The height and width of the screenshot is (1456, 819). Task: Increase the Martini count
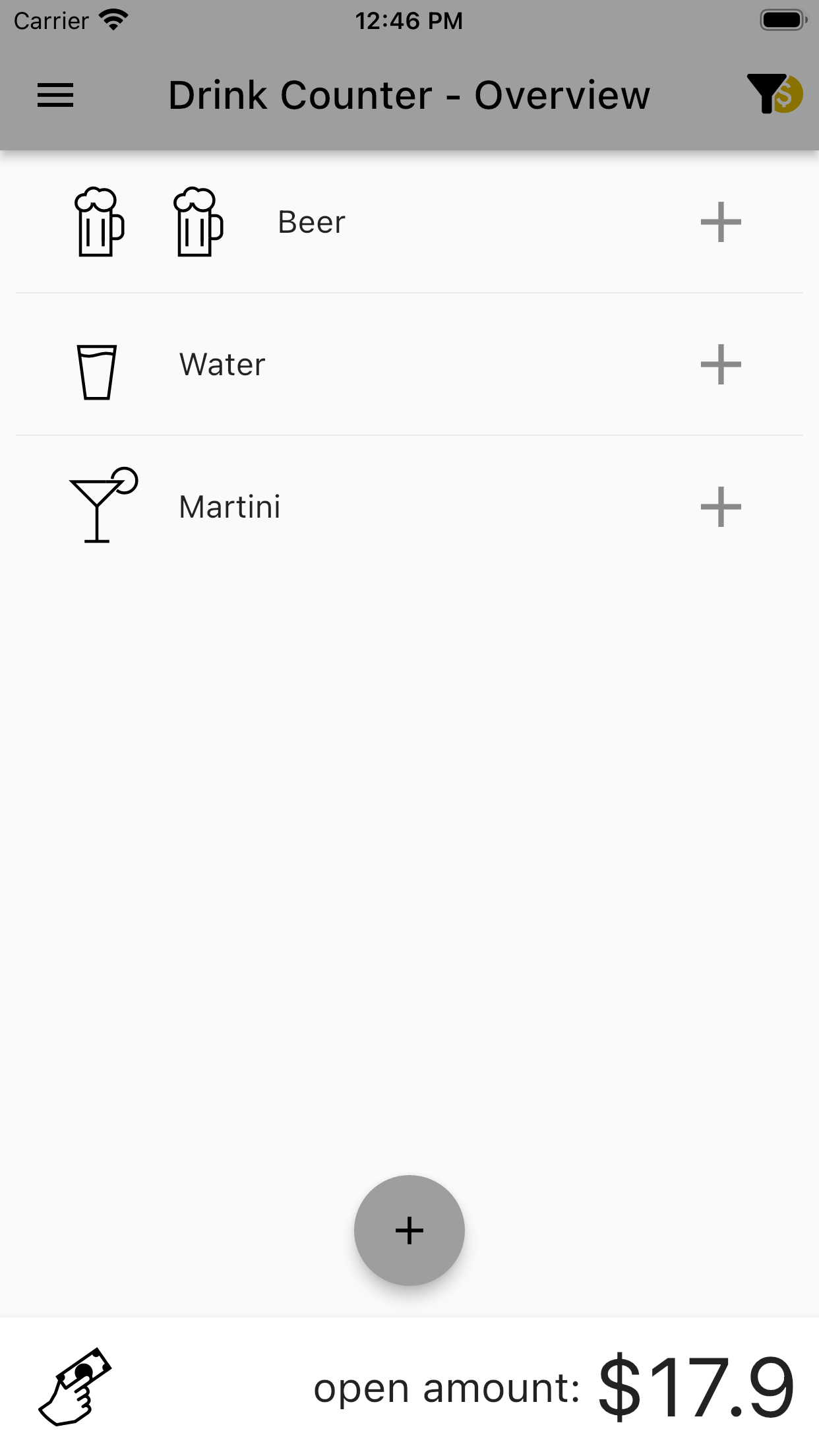coord(721,507)
